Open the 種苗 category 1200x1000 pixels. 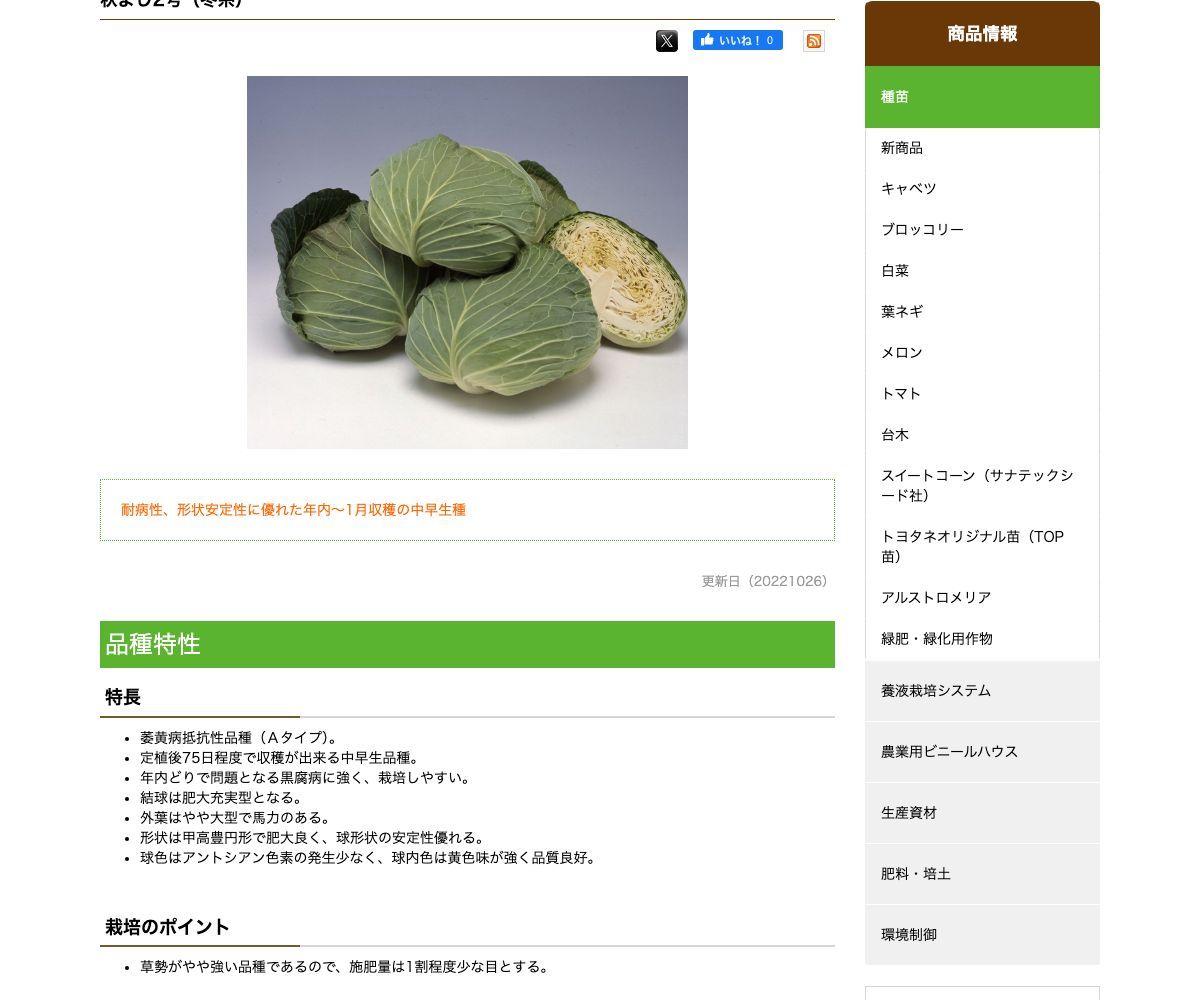click(x=895, y=97)
